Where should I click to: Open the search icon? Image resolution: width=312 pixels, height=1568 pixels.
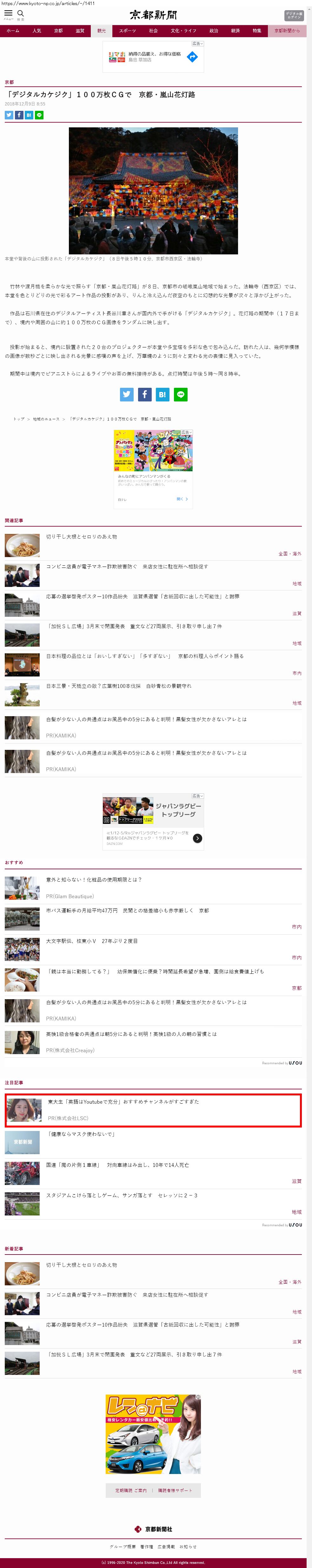tap(21, 14)
